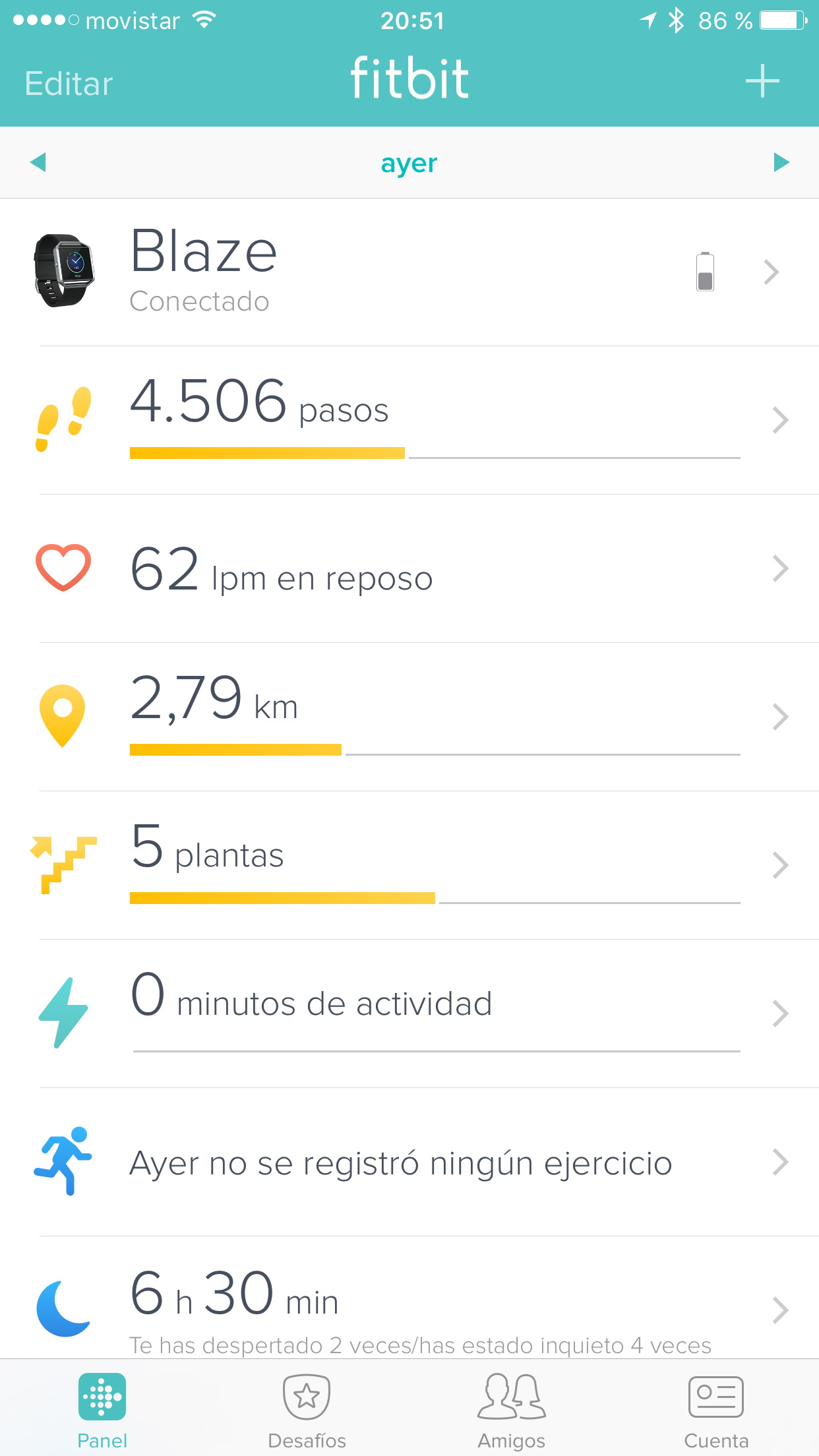Select the Panel tab

click(102, 1409)
